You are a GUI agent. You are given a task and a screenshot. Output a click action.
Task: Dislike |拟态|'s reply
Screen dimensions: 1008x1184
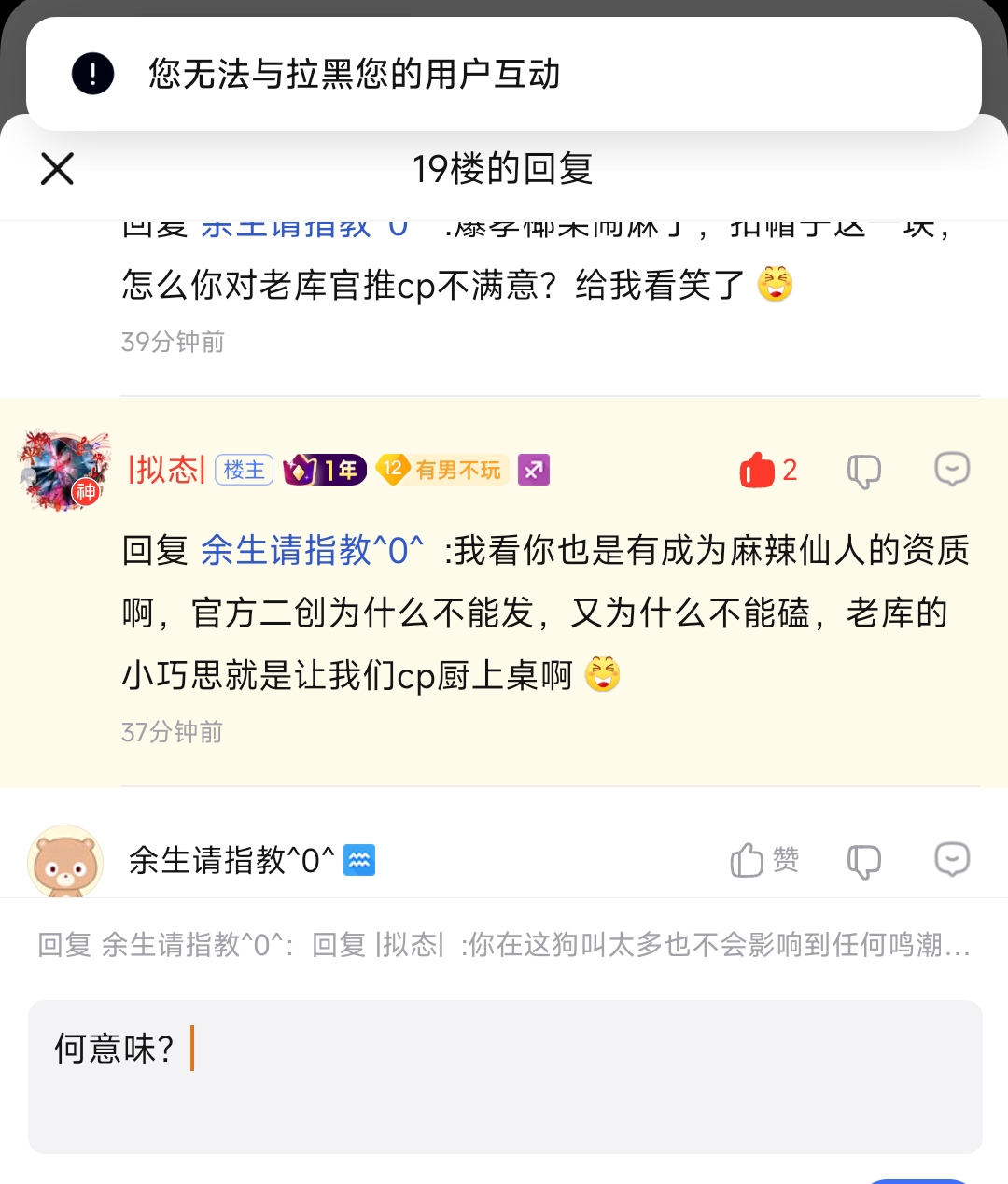coord(863,471)
